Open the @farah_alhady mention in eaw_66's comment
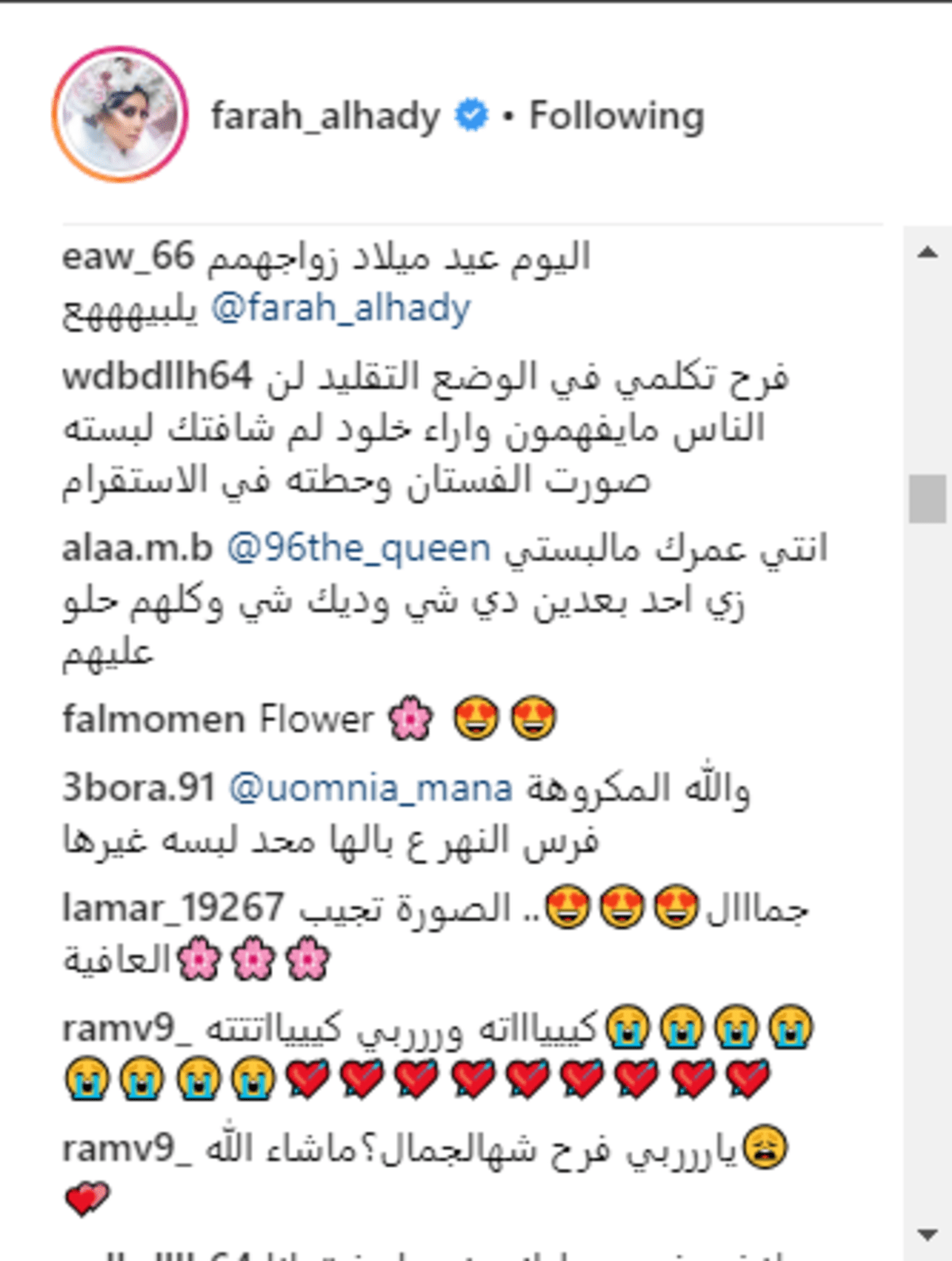The width and height of the screenshot is (952, 1261). 340,308
